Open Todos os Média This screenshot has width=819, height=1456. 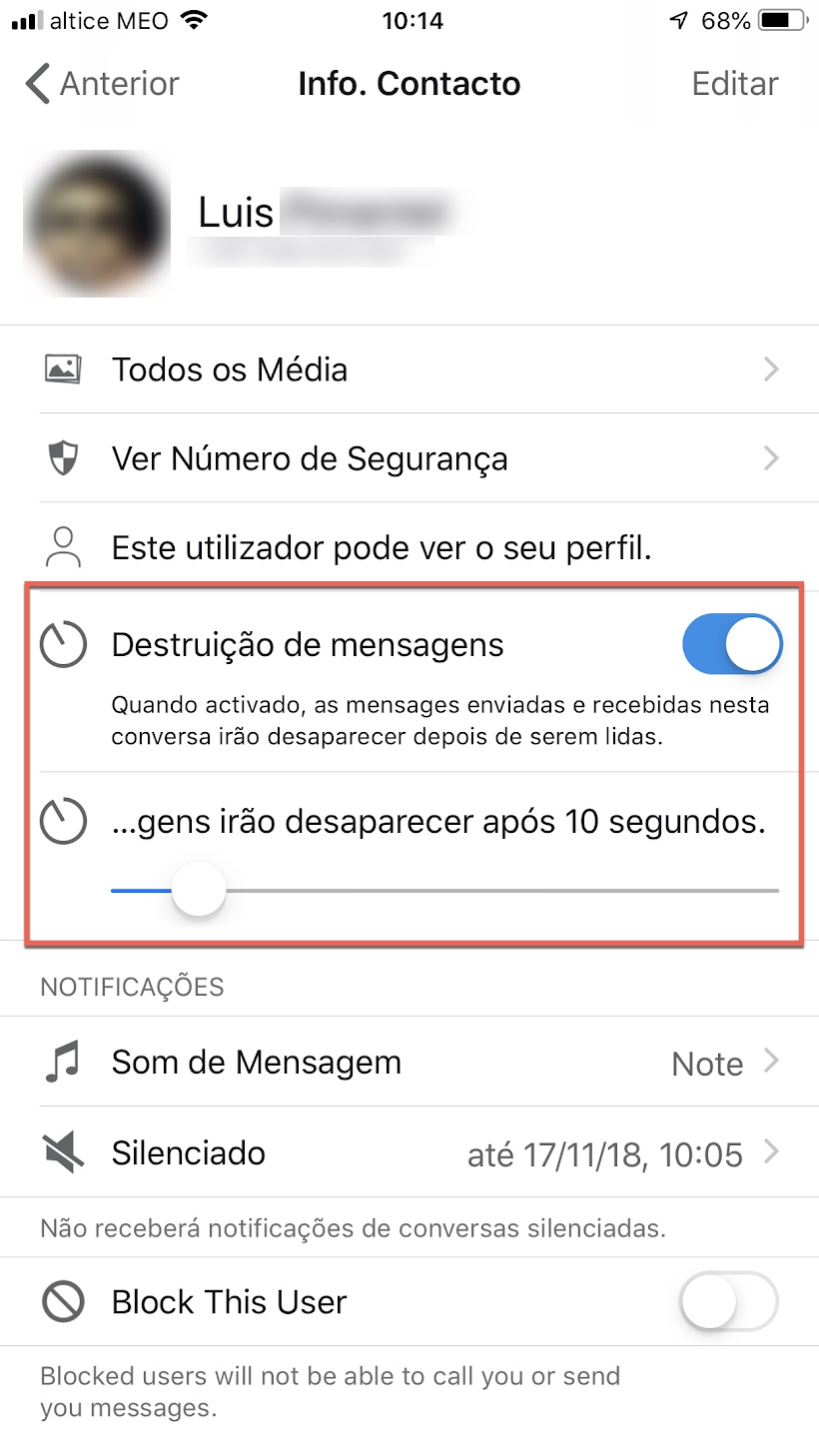pyautogui.click(x=409, y=369)
